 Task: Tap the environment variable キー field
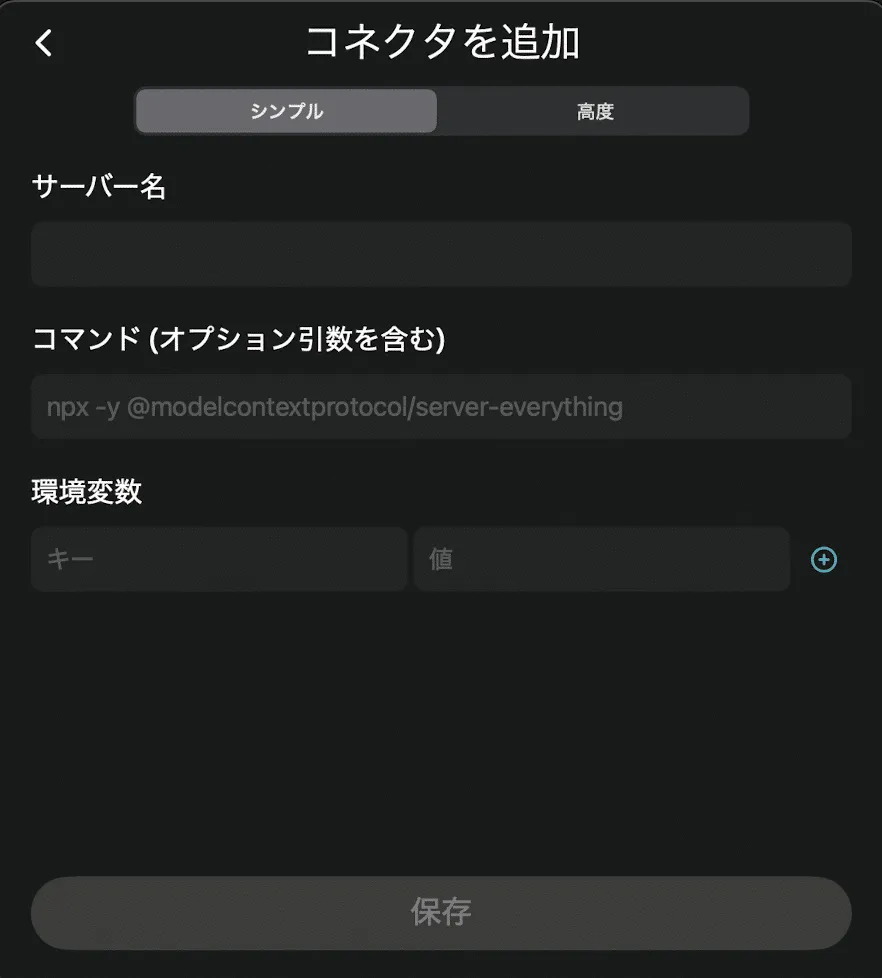(x=219, y=559)
